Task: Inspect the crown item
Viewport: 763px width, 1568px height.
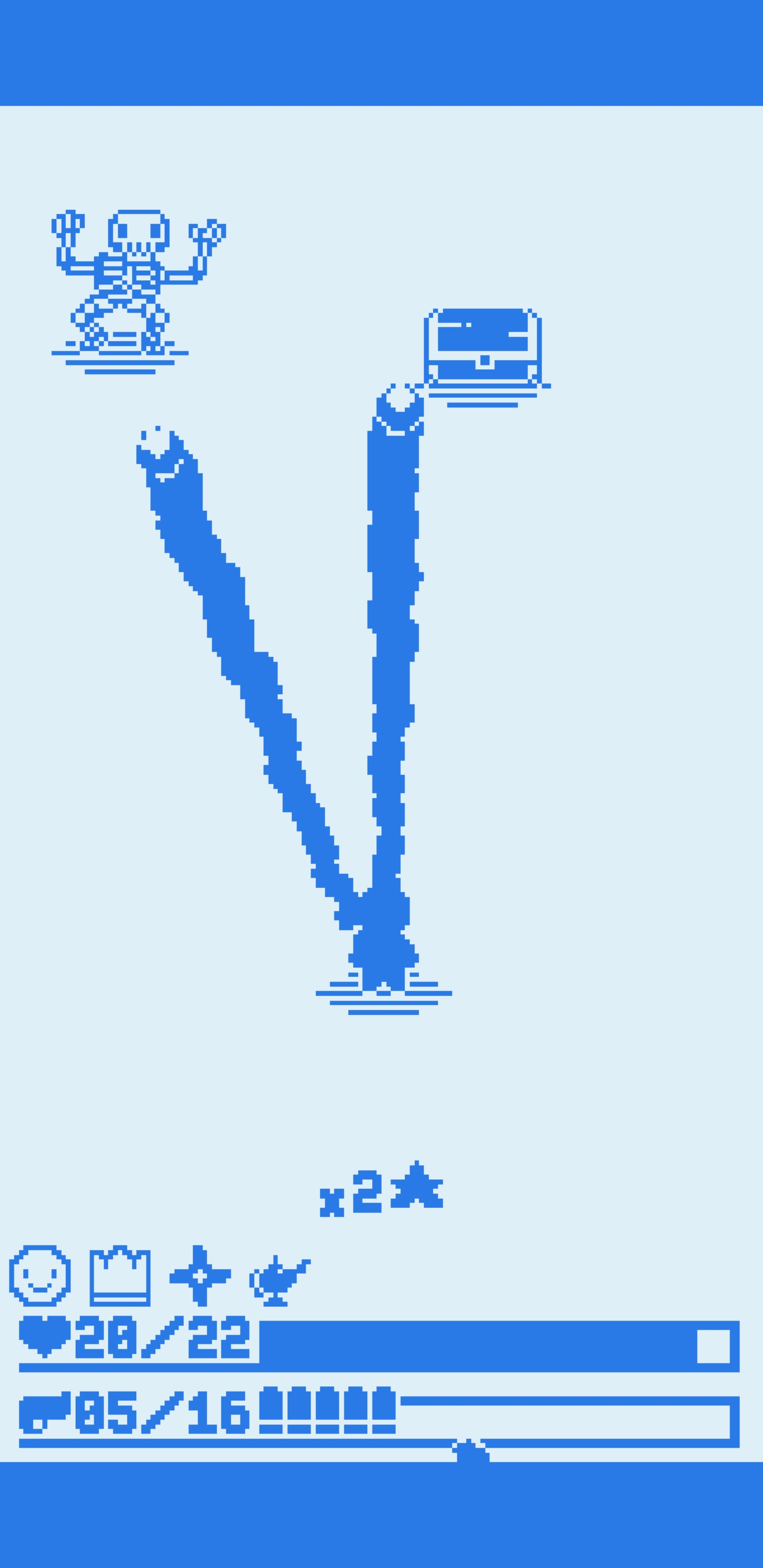Action: pos(120,1275)
